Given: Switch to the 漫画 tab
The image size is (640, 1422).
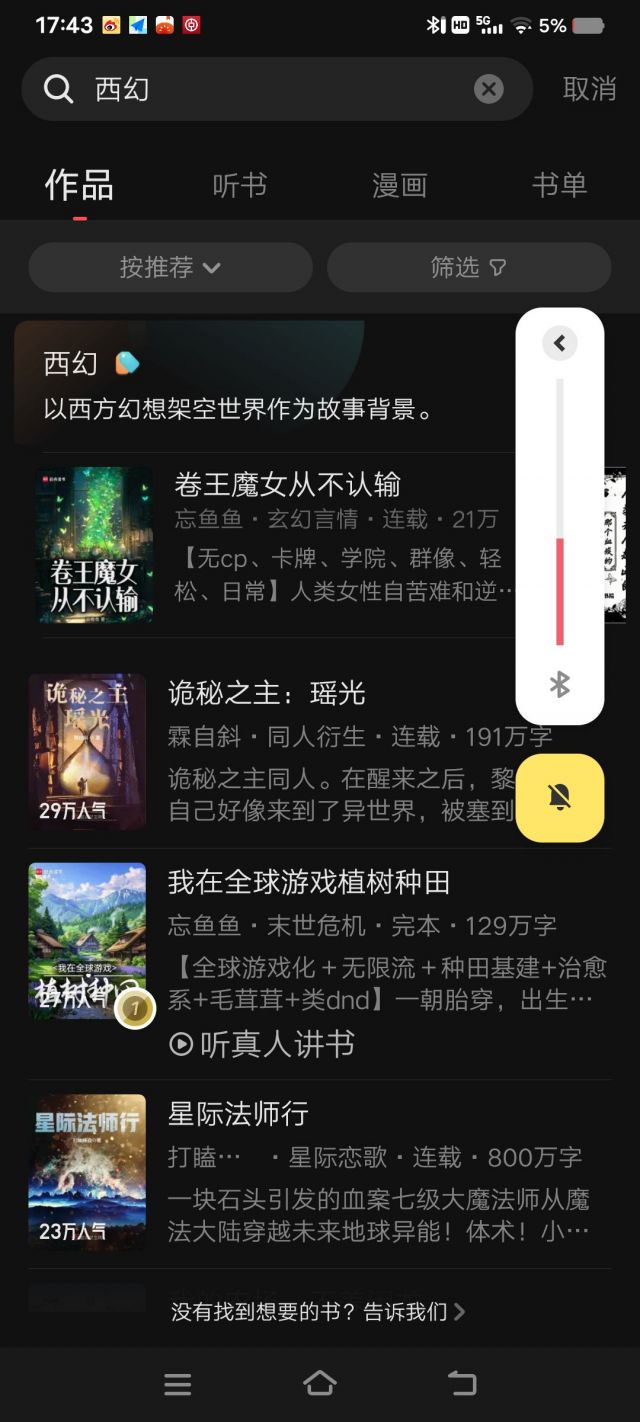Looking at the screenshot, I should [x=400, y=186].
